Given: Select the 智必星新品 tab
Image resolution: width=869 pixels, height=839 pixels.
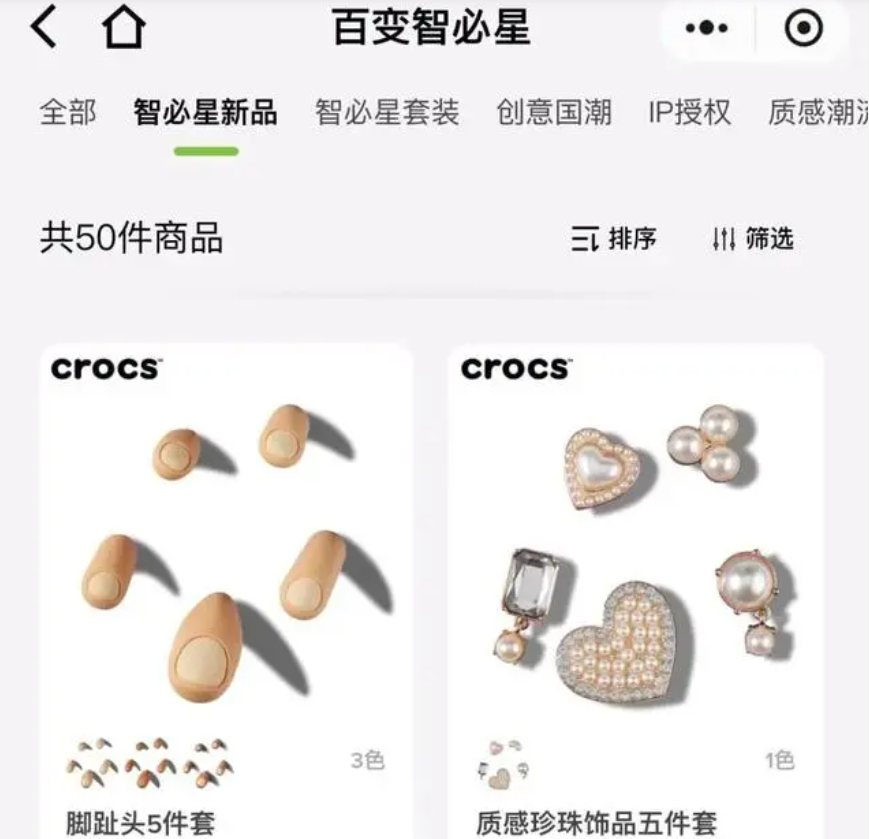Looking at the screenshot, I should point(205,112).
